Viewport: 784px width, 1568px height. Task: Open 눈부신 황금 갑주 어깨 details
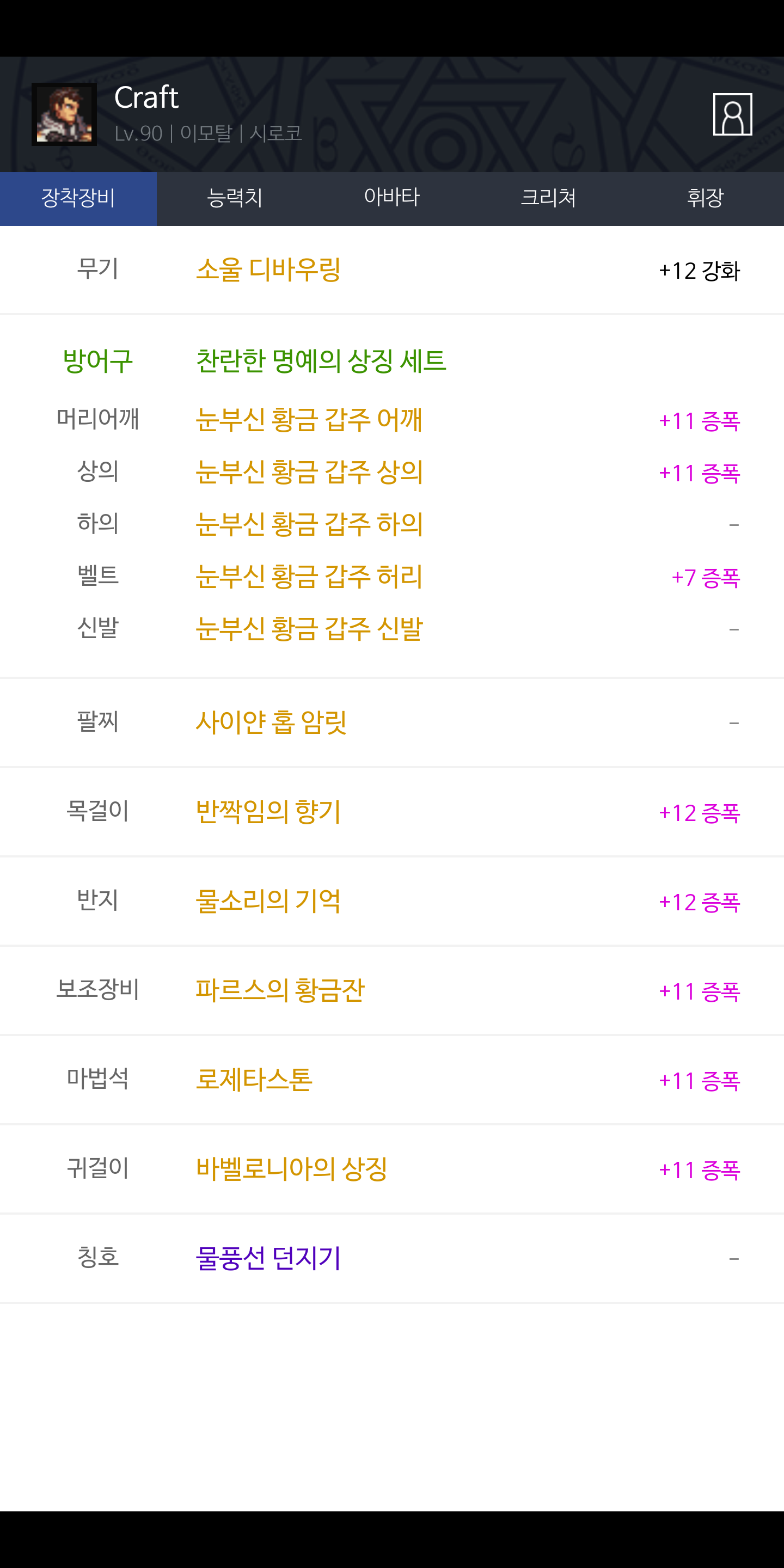(x=309, y=420)
